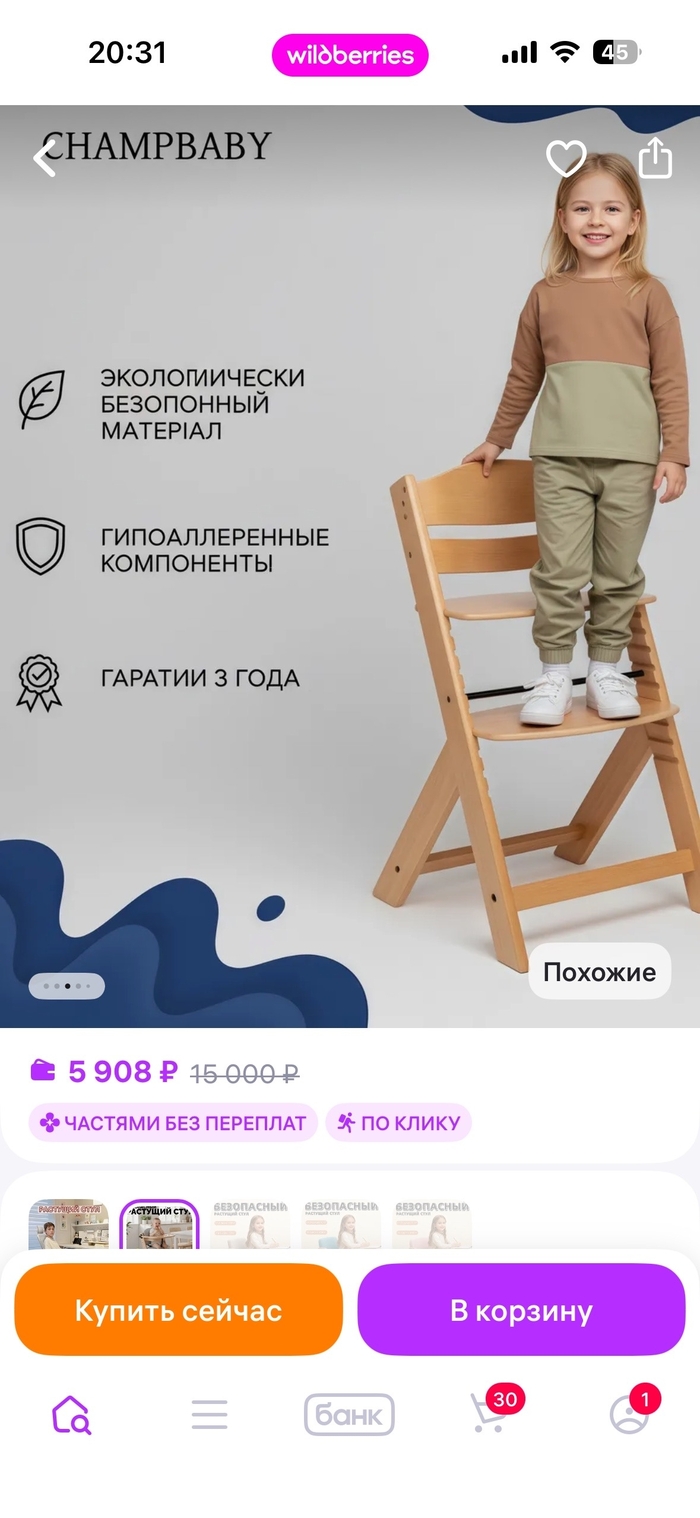
Task: Buy now with Купить сейчас
Action: tap(178, 1310)
